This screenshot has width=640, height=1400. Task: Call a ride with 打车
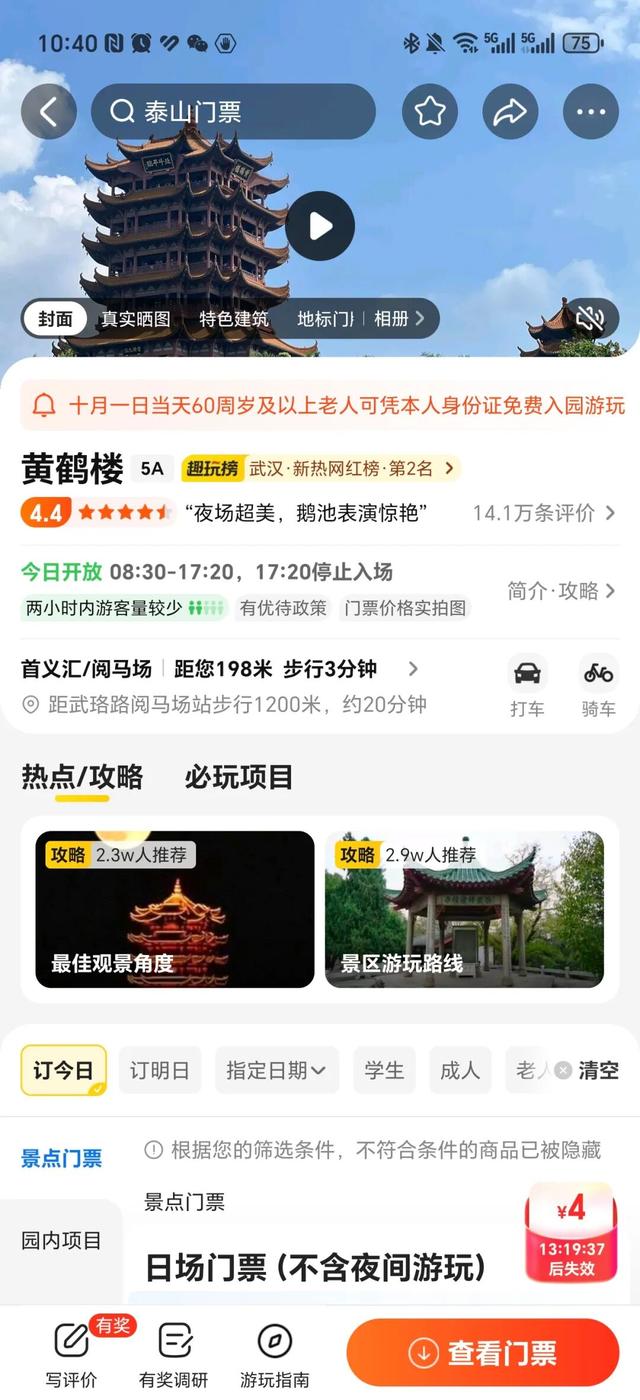527,687
